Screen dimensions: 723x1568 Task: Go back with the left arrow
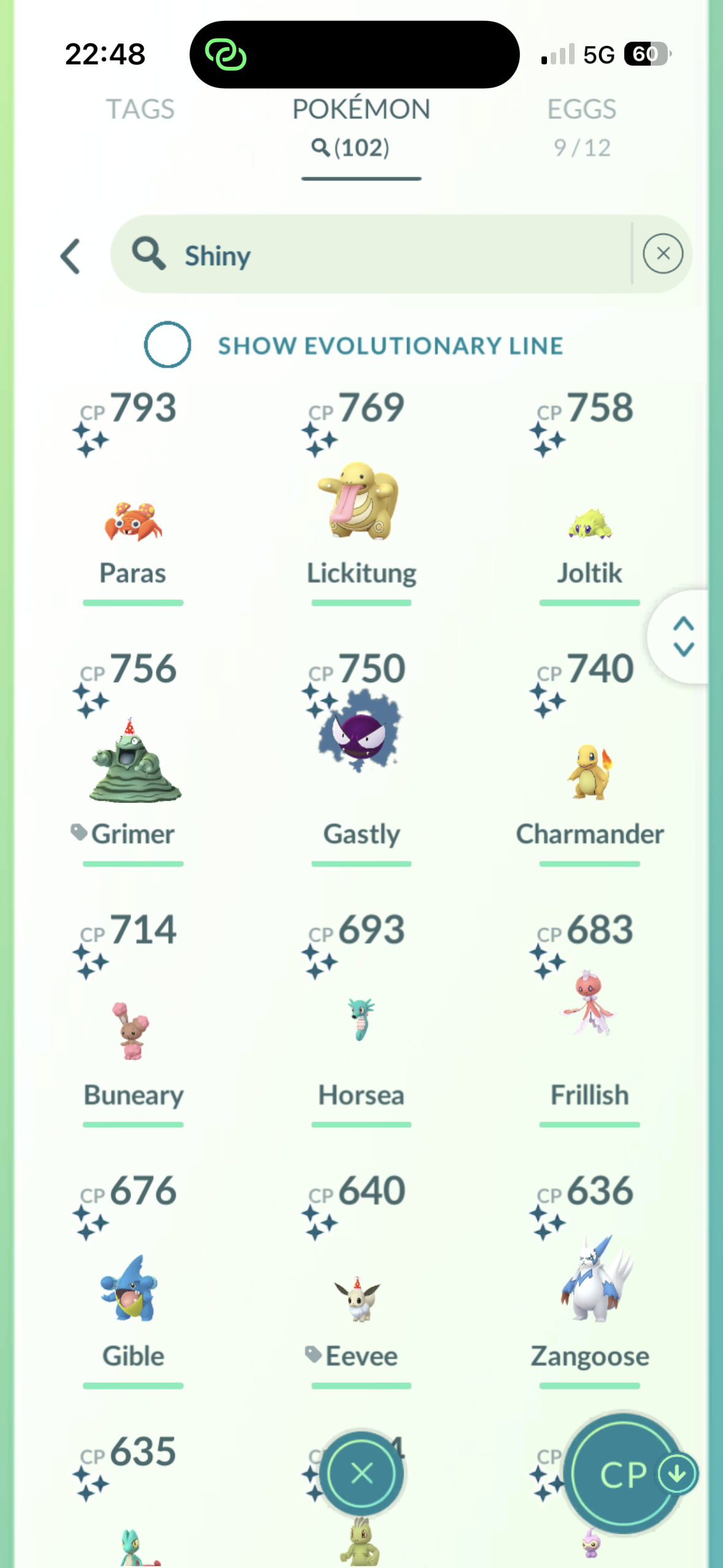[71, 255]
